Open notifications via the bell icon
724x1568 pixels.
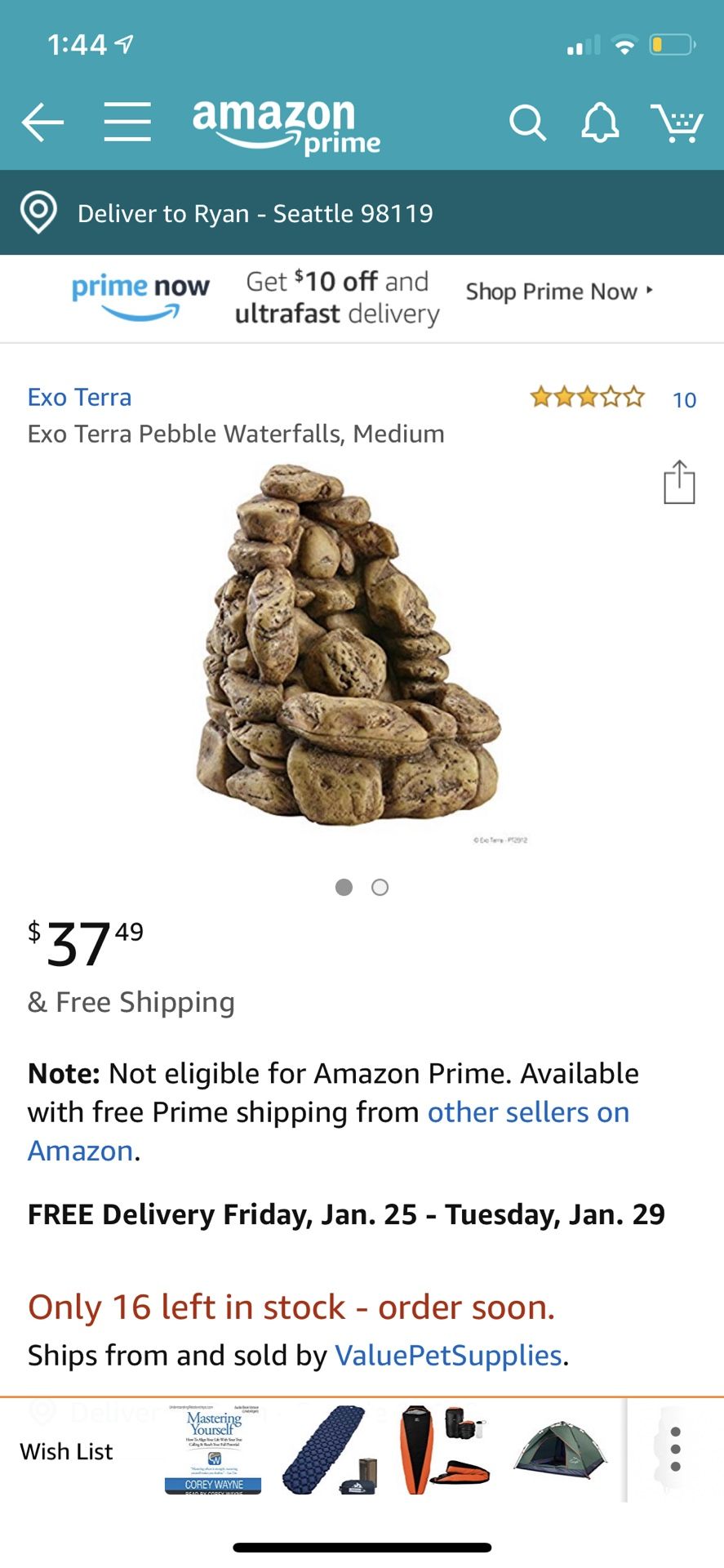pos(600,122)
